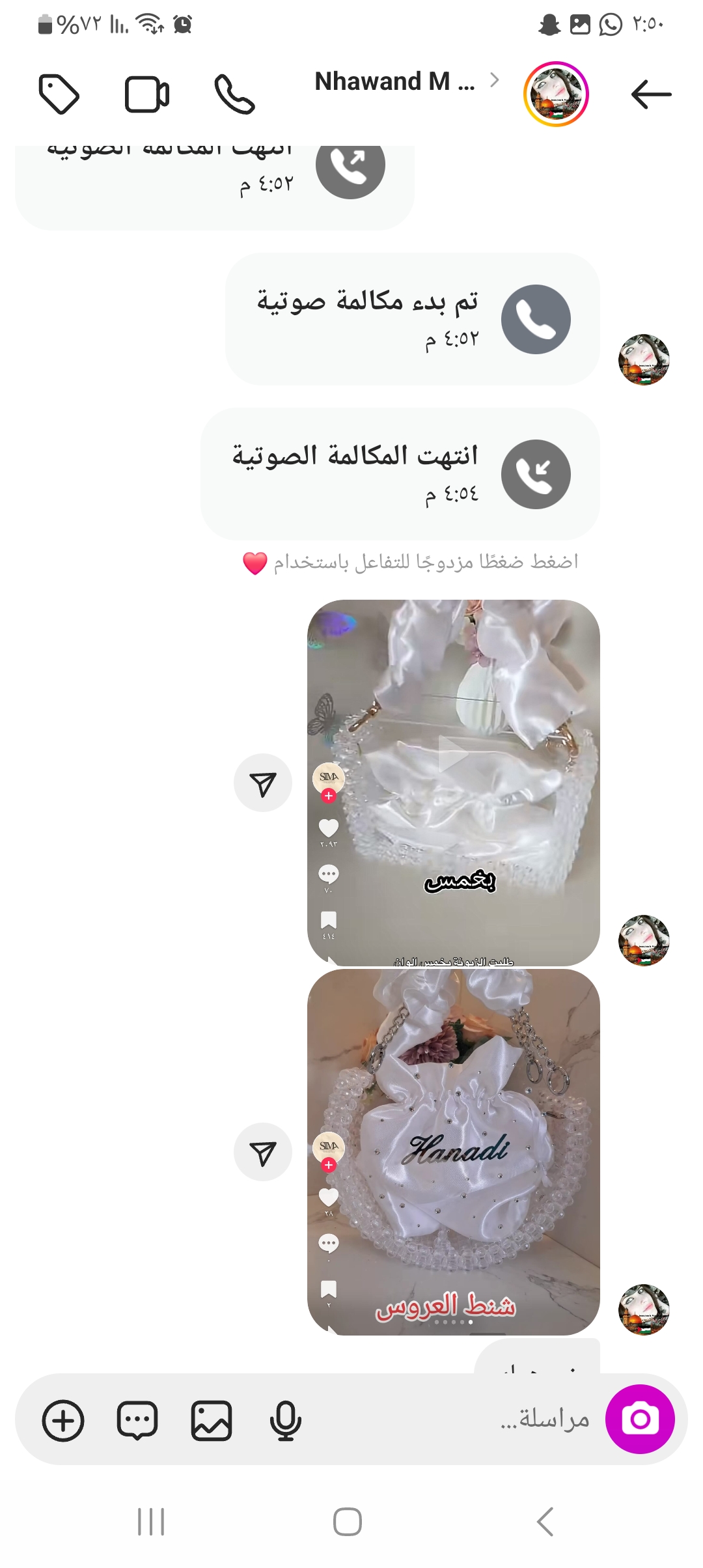Tap the voice call started bubble at 4:52
The image size is (703, 1568).
pyautogui.click(x=411, y=319)
